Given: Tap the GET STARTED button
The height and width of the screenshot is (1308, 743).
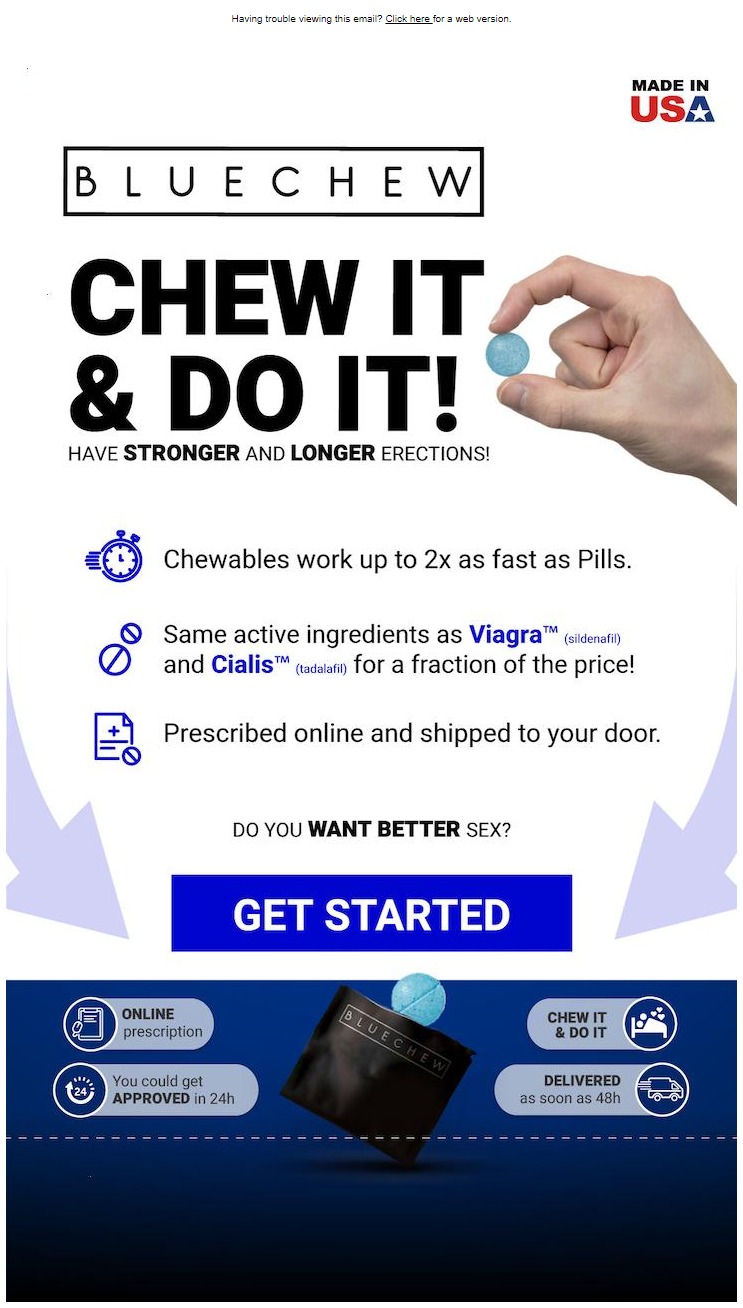Looking at the screenshot, I should (371, 913).
